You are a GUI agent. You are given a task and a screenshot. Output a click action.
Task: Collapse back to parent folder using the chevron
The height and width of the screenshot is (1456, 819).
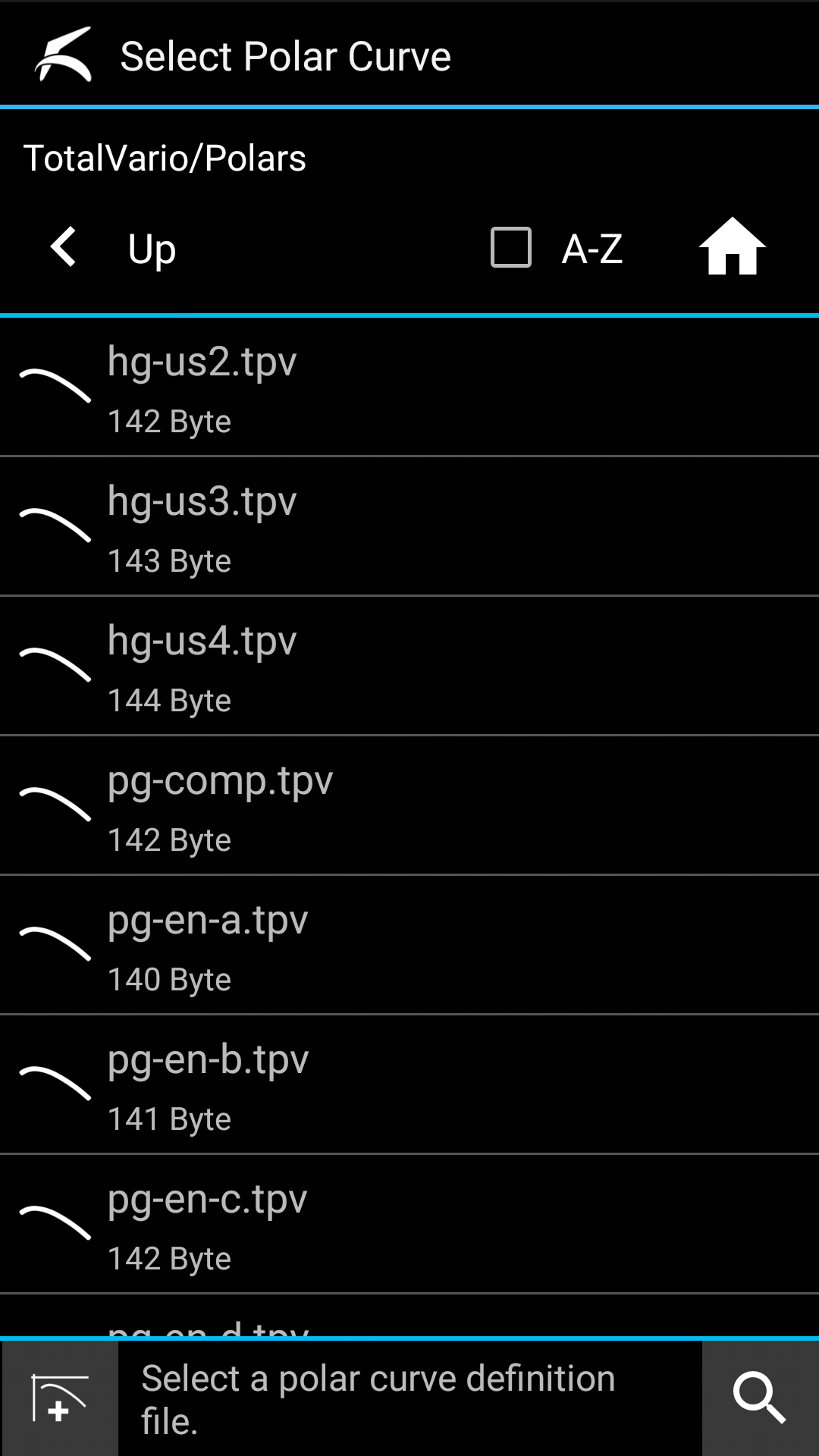63,248
